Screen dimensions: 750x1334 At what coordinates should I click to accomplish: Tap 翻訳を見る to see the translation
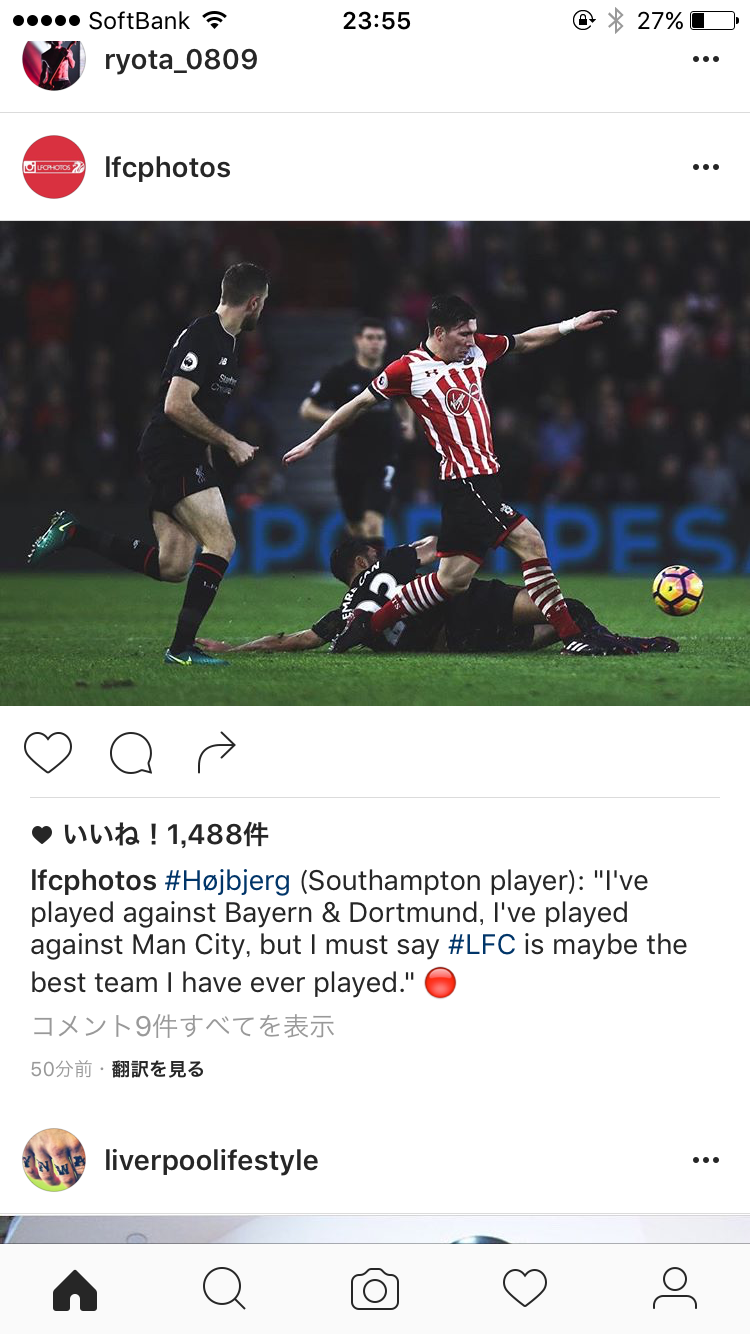(158, 1069)
